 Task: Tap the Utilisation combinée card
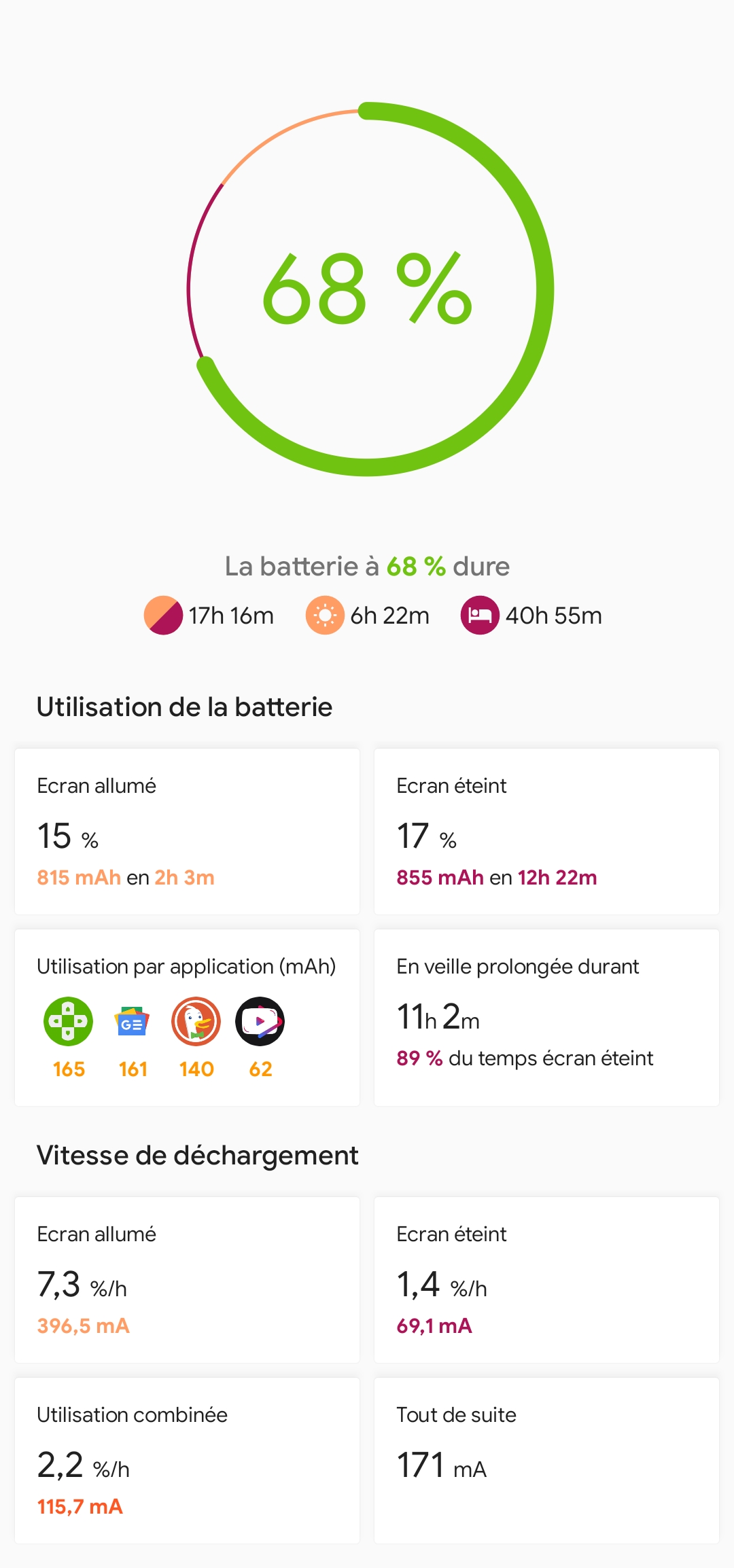pos(187,1460)
